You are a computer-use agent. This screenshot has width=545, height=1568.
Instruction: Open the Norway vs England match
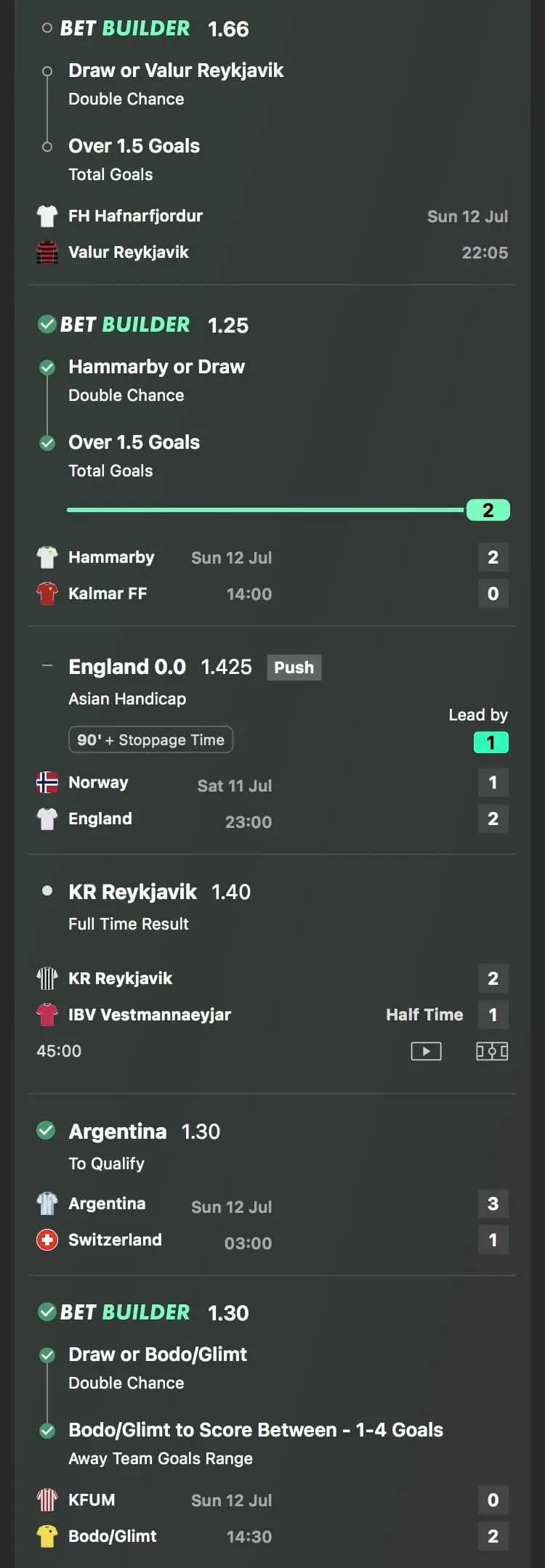tap(272, 800)
